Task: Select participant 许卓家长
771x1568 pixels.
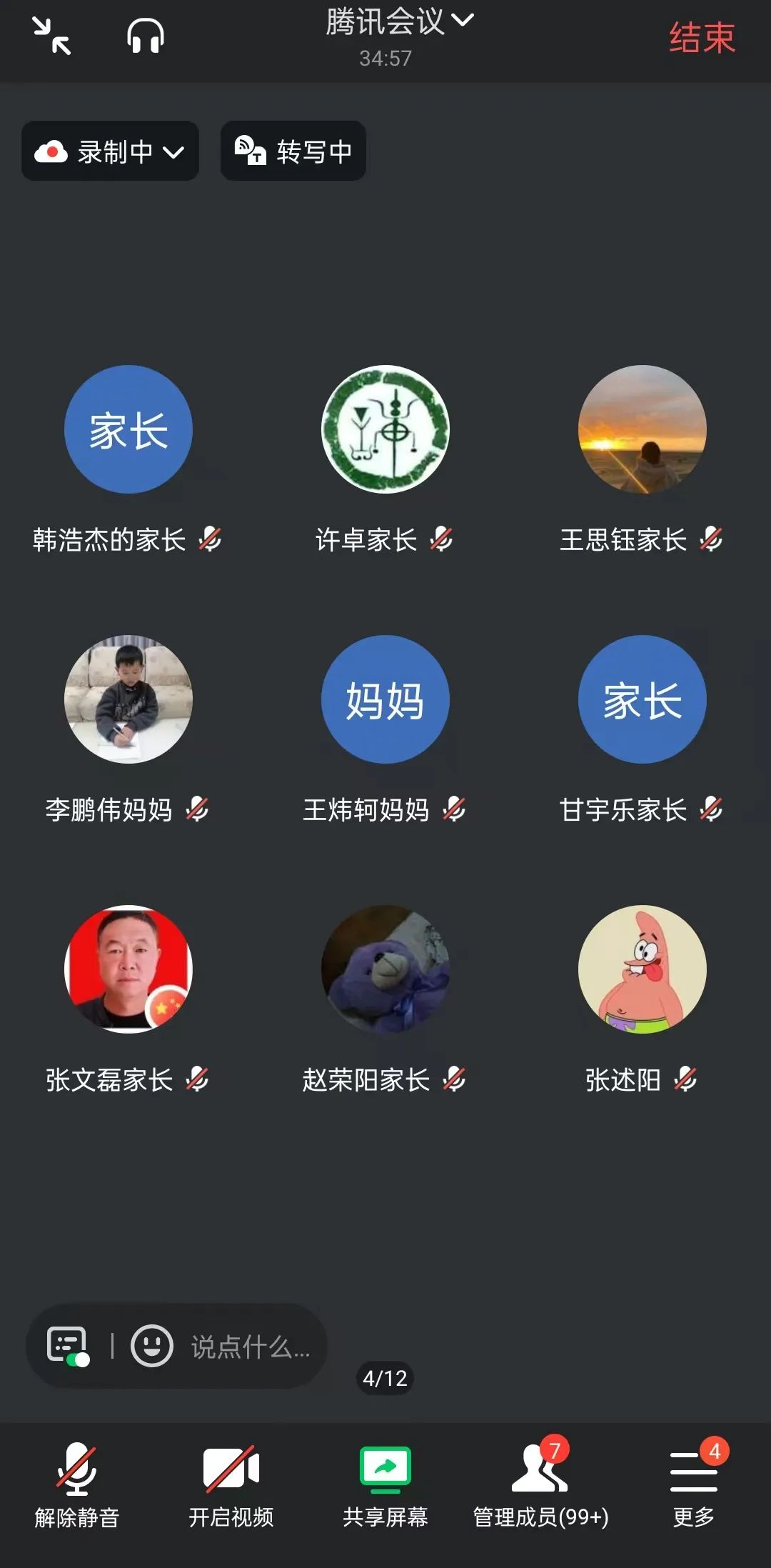Action: pos(385,429)
